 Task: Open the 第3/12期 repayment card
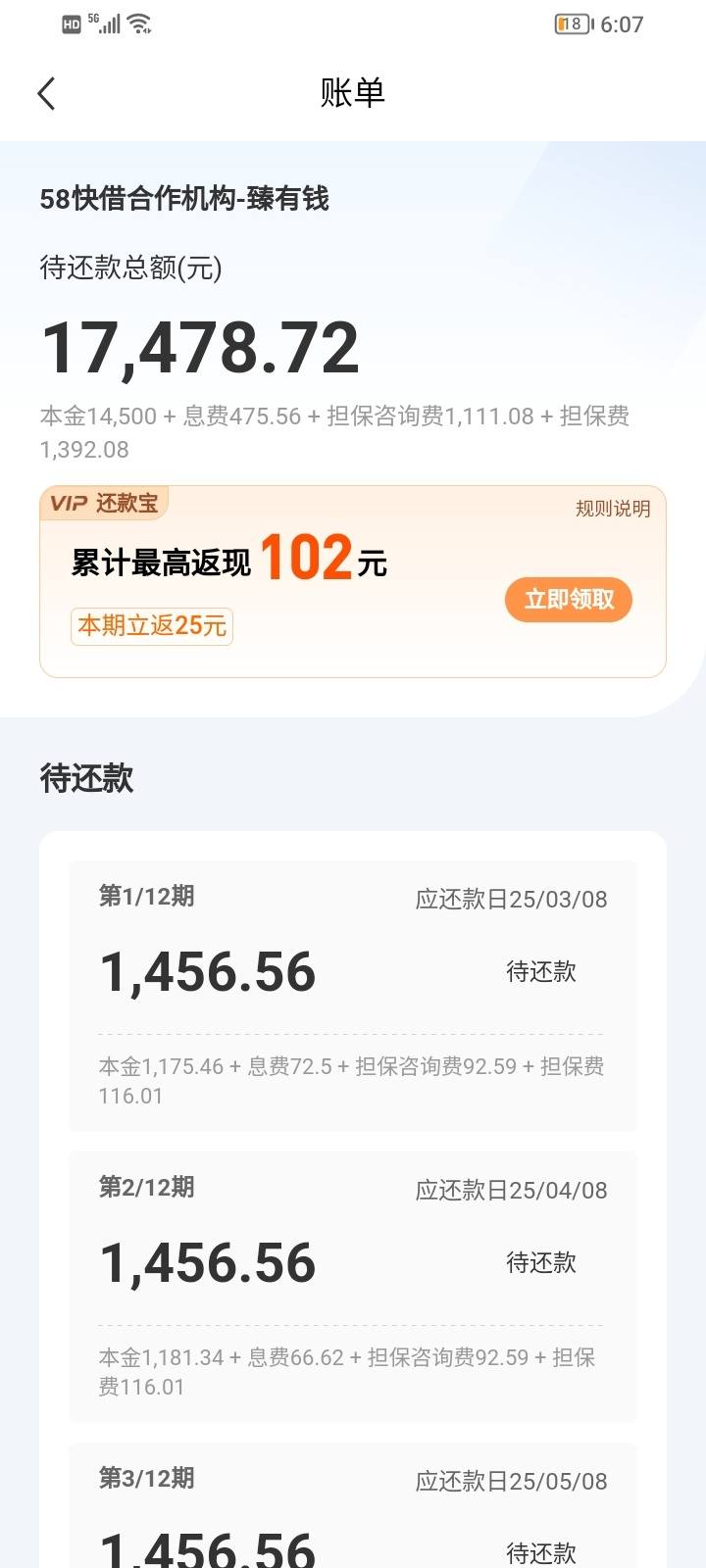(353, 1505)
